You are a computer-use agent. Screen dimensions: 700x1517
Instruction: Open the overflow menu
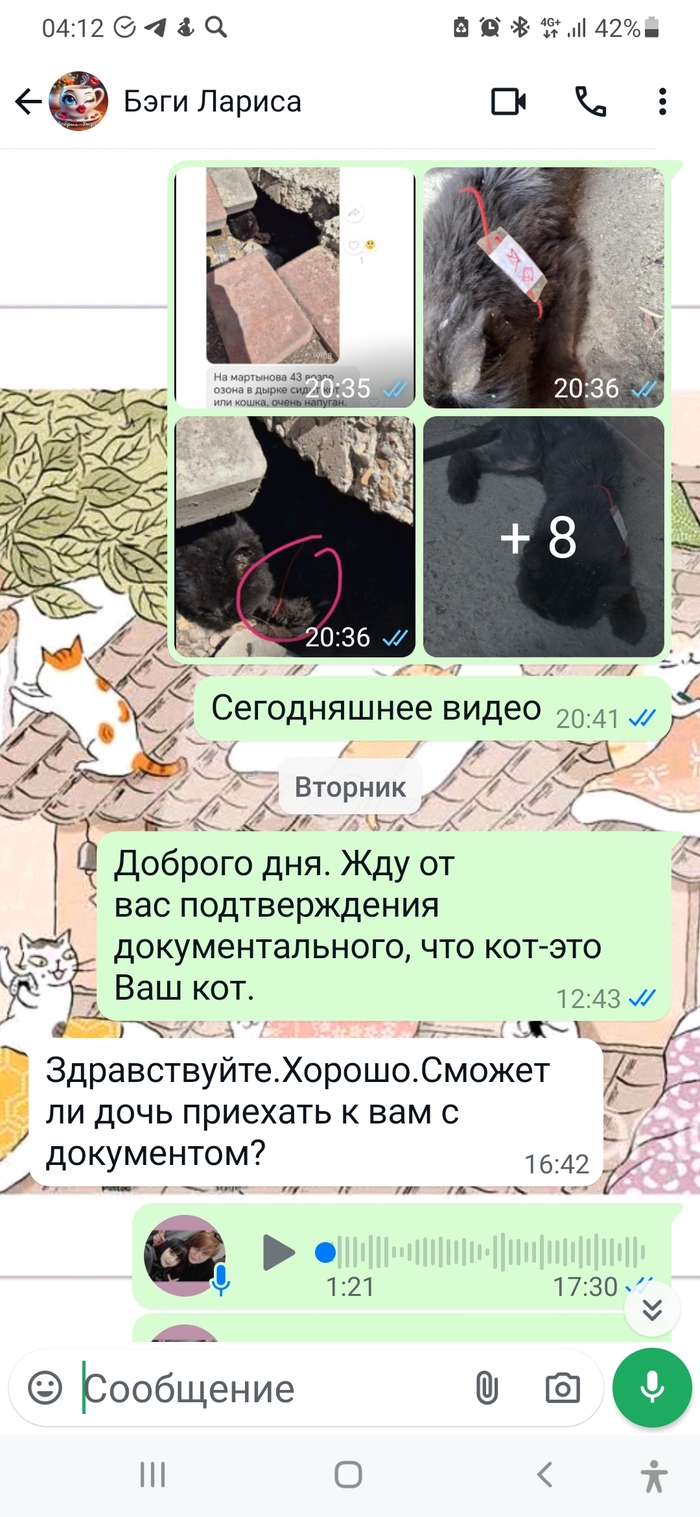[662, 101]
